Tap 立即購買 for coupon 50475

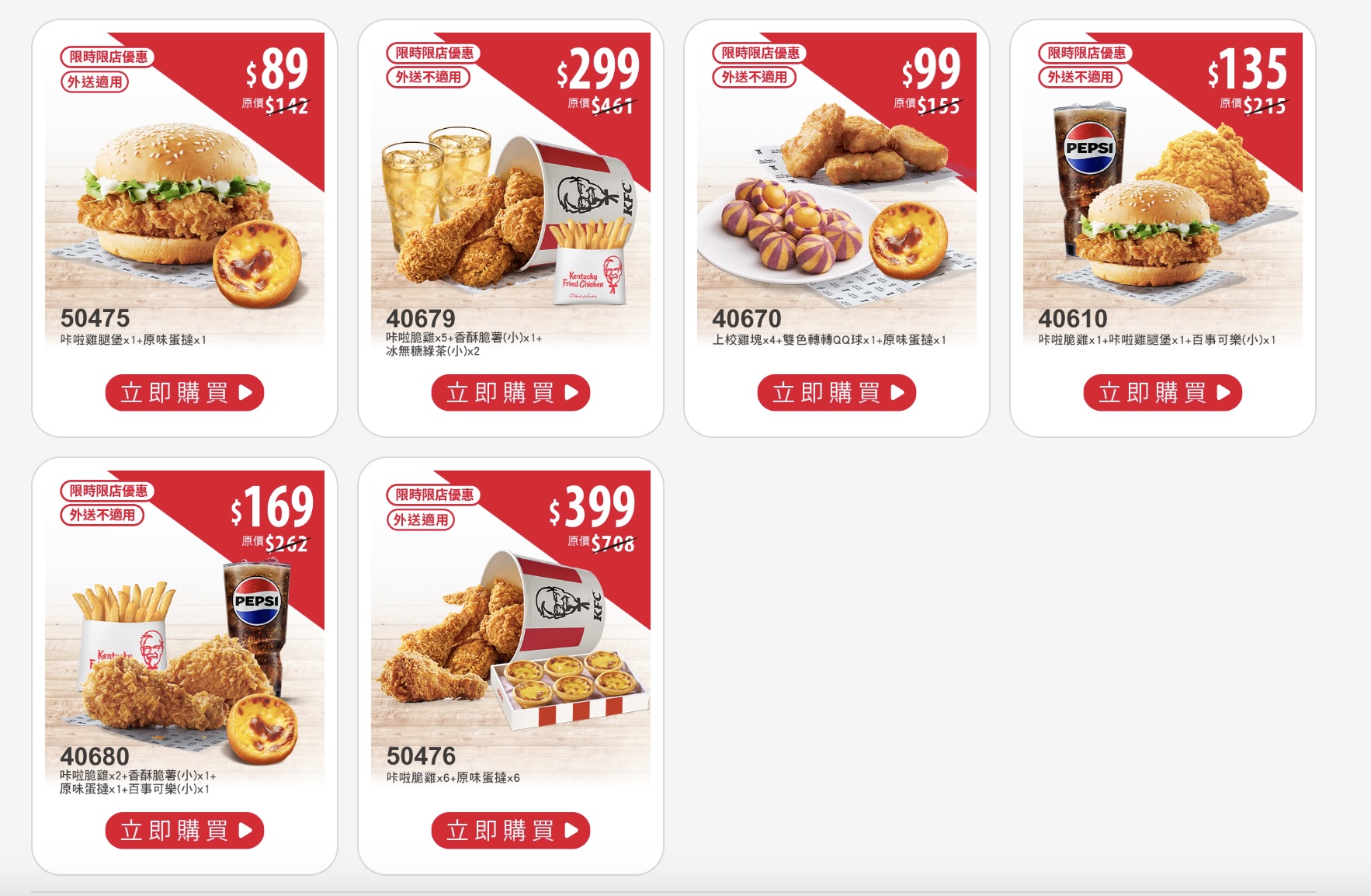[185, 393]
